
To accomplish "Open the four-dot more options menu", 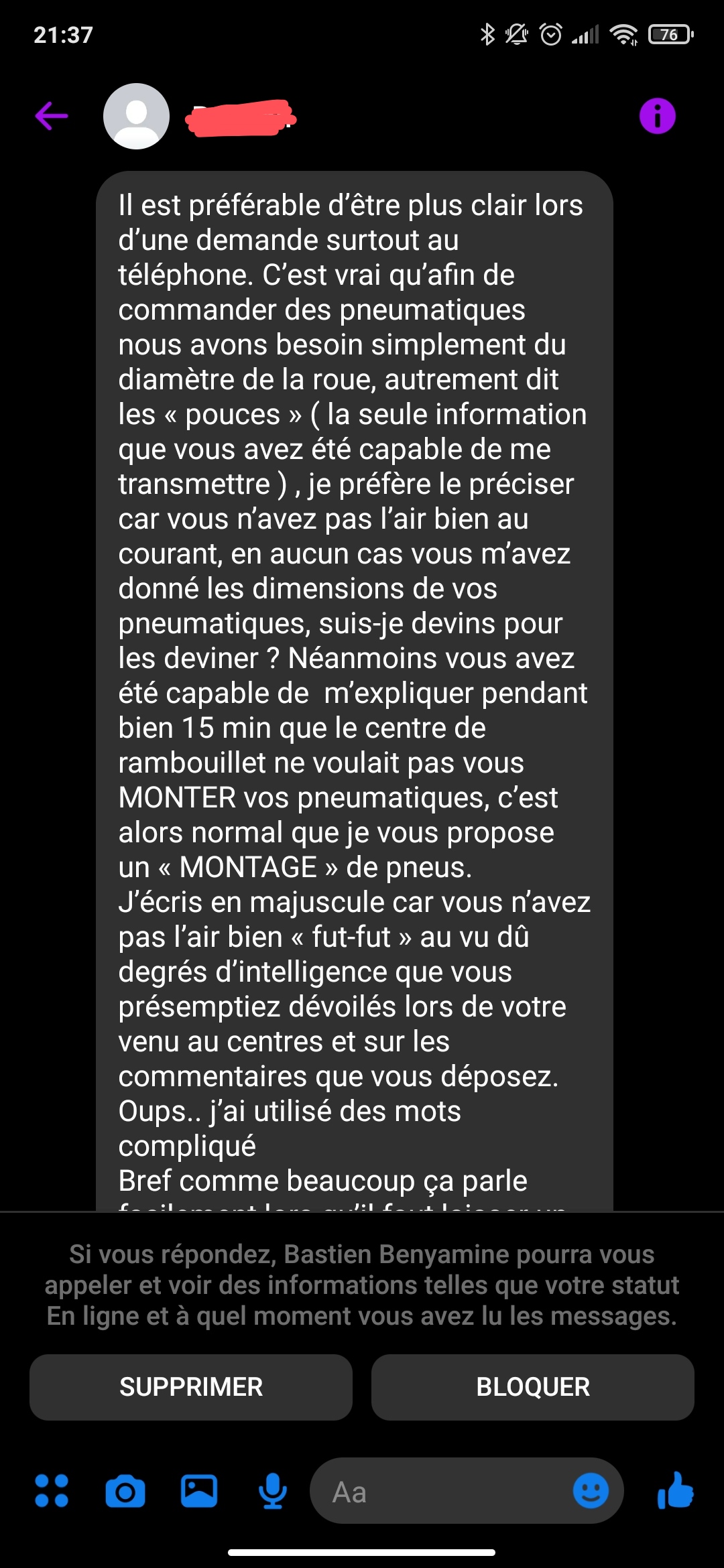I will [x=52, y=1491].
